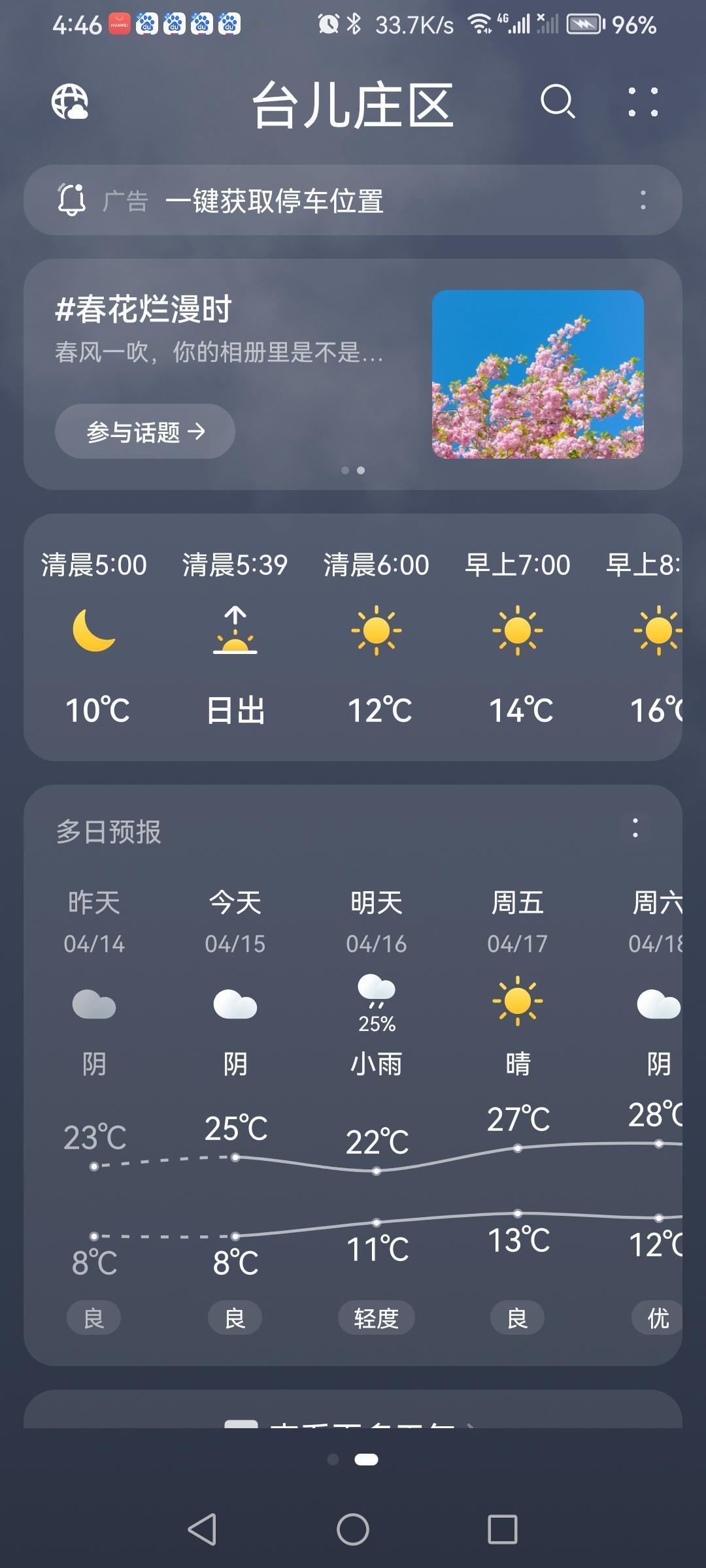Open the ad banner's options menu

pyautogui.click(x=643, y=201)
